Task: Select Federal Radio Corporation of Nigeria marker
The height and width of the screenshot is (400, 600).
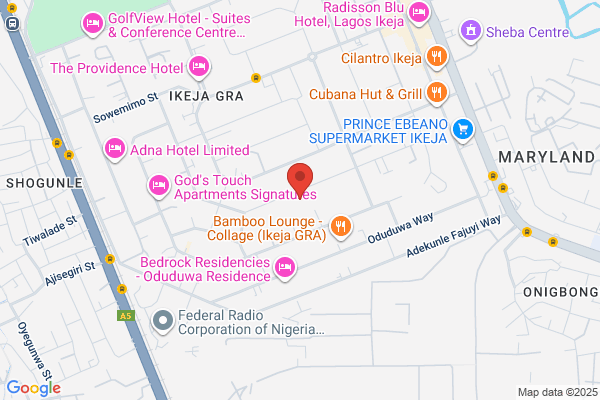Action: pos(163,322)
